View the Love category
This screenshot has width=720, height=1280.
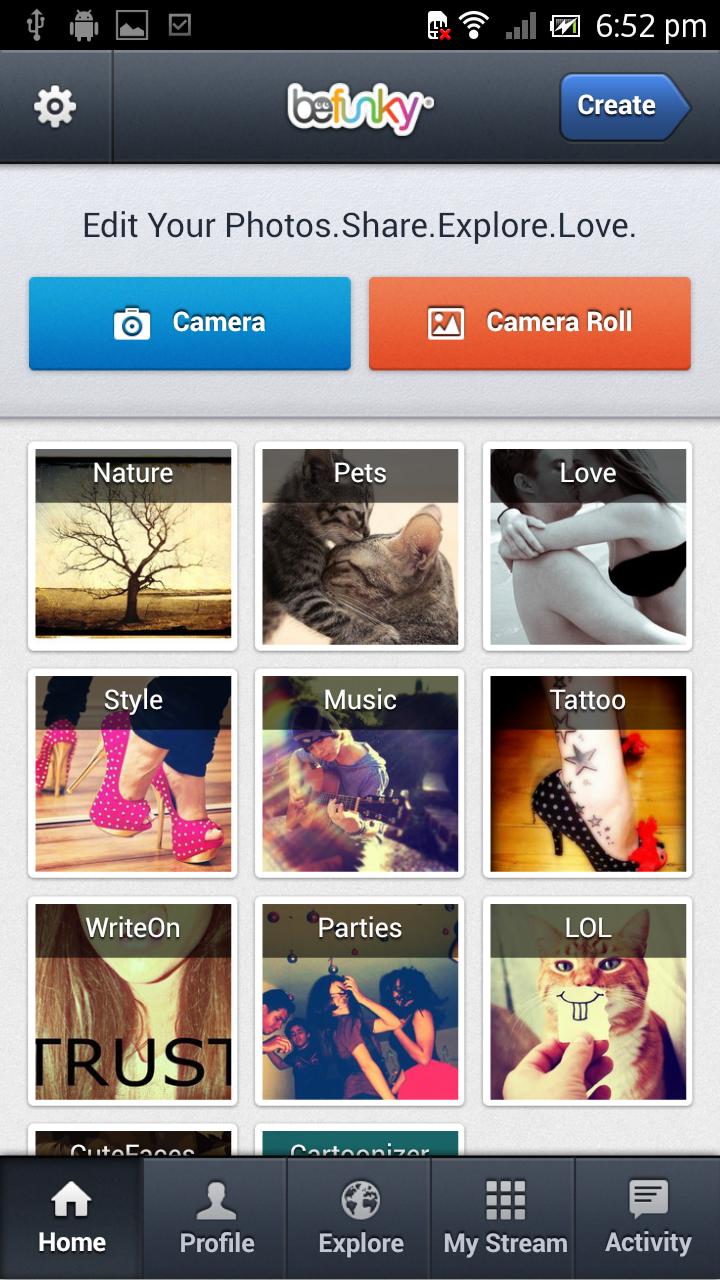click(588, 545)
